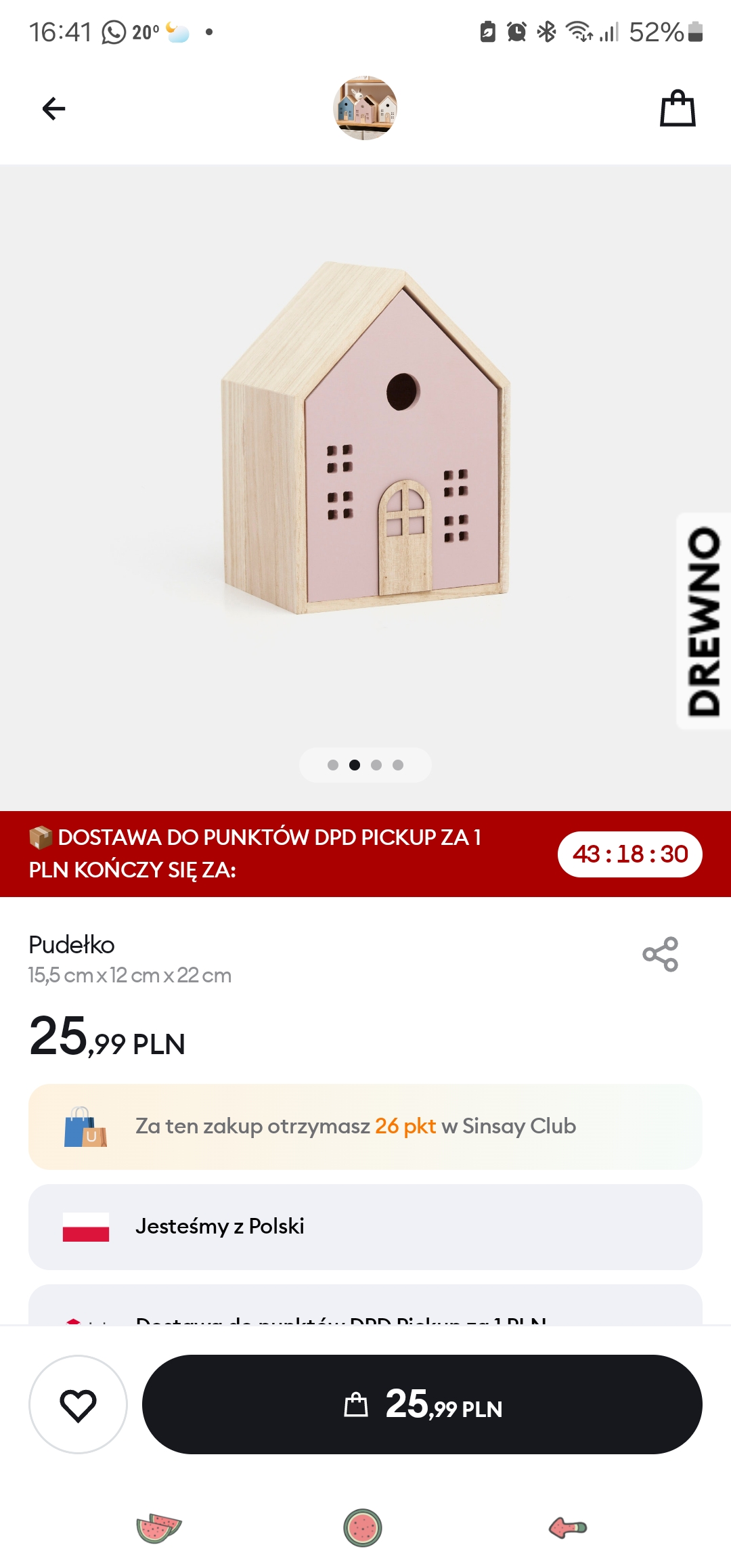Add the product to favorites

click(x=78, y=1404)
